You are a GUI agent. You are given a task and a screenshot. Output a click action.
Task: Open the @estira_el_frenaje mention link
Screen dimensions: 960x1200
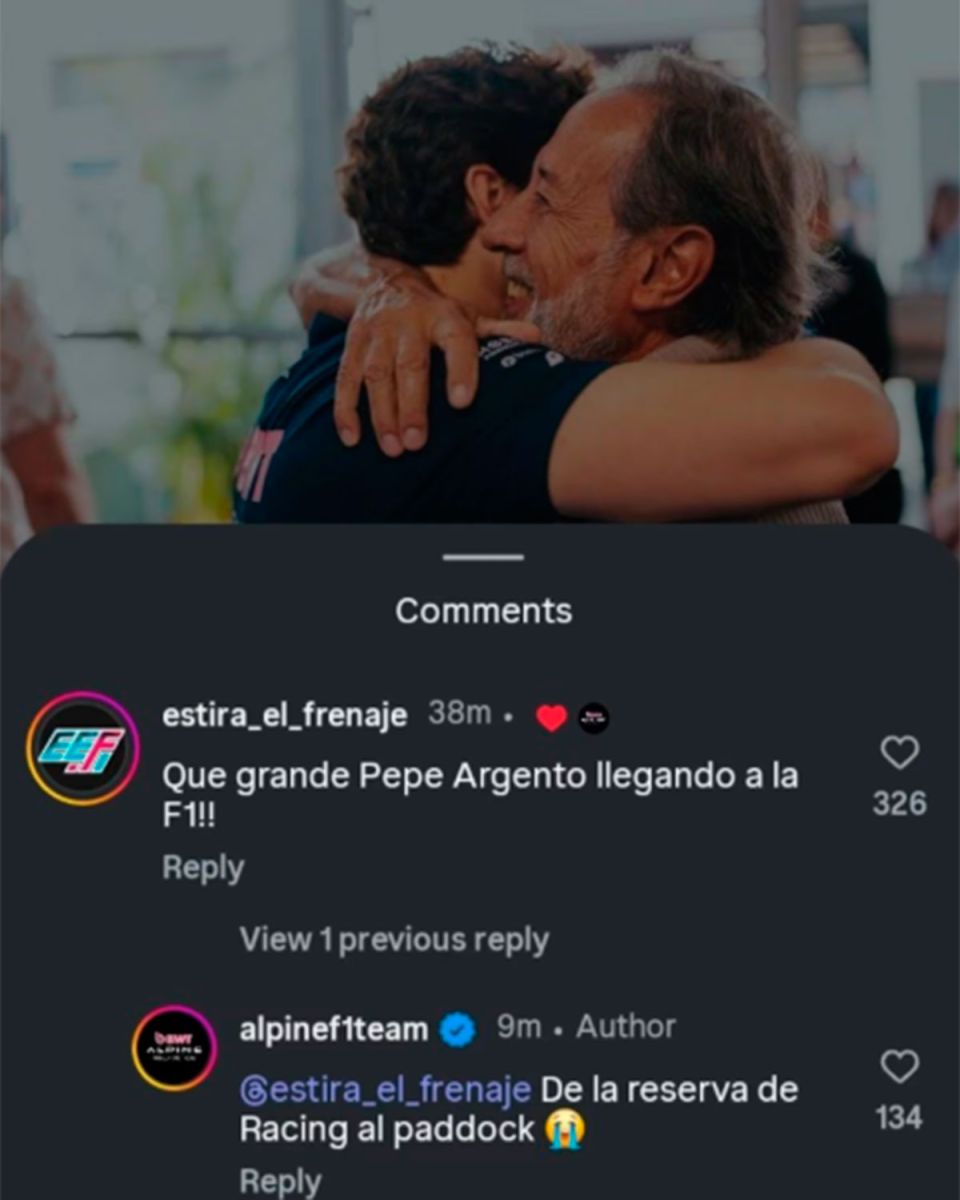pos(385,1090)
